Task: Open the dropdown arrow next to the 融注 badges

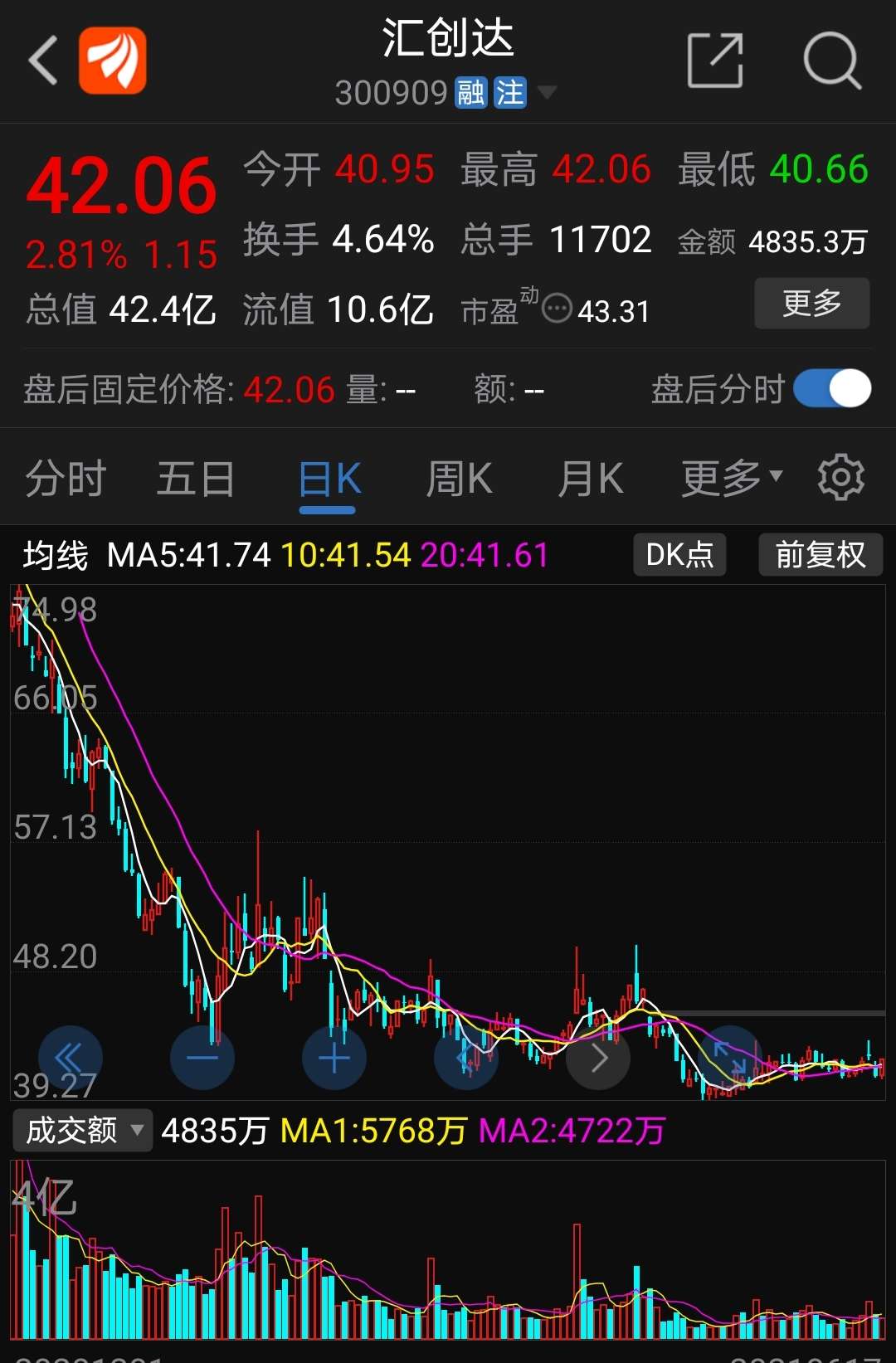Action: pyautogui.click(x=547, y=93)
